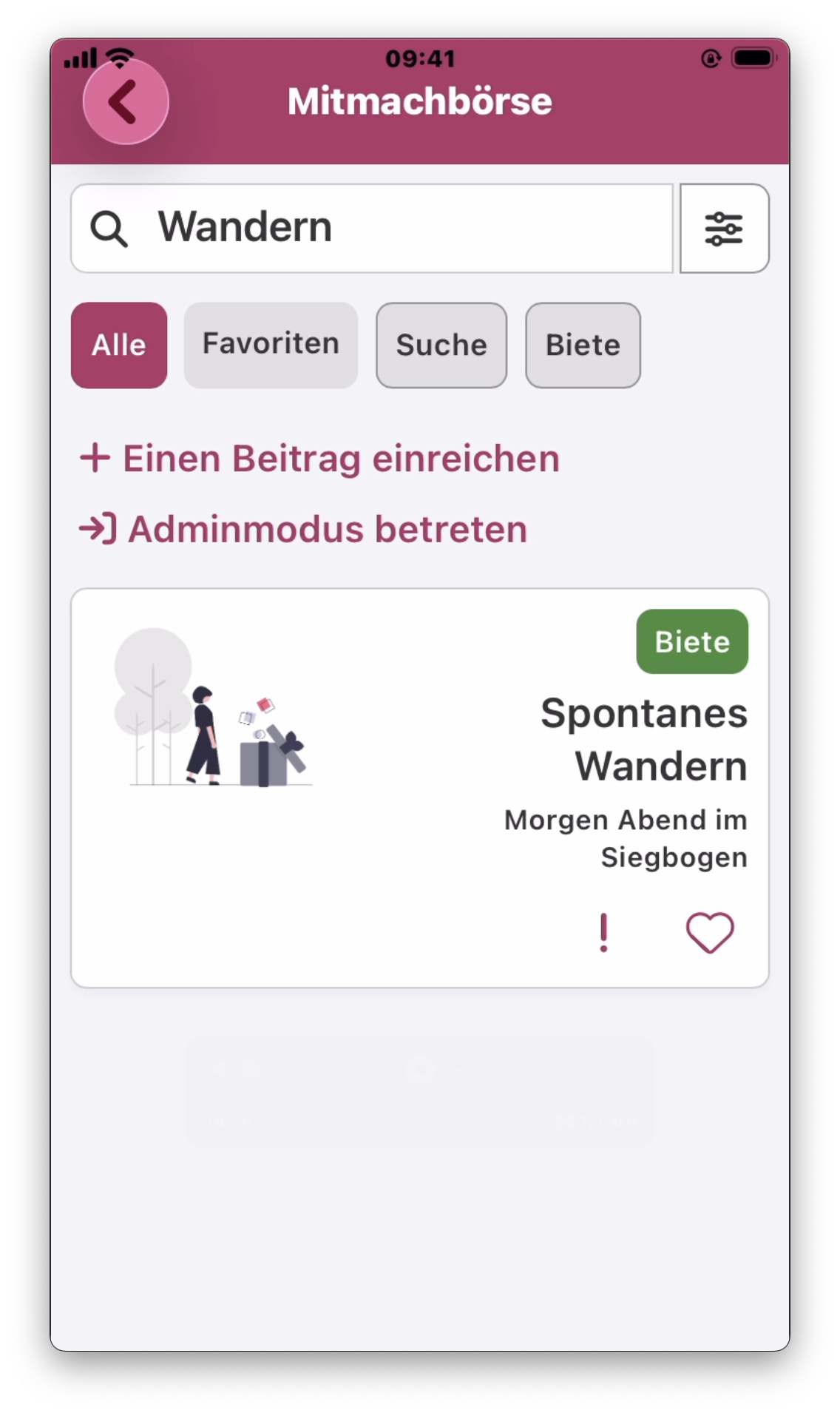
Task: Enter Adminmodus betreten
Action: [x=303, y=530]
